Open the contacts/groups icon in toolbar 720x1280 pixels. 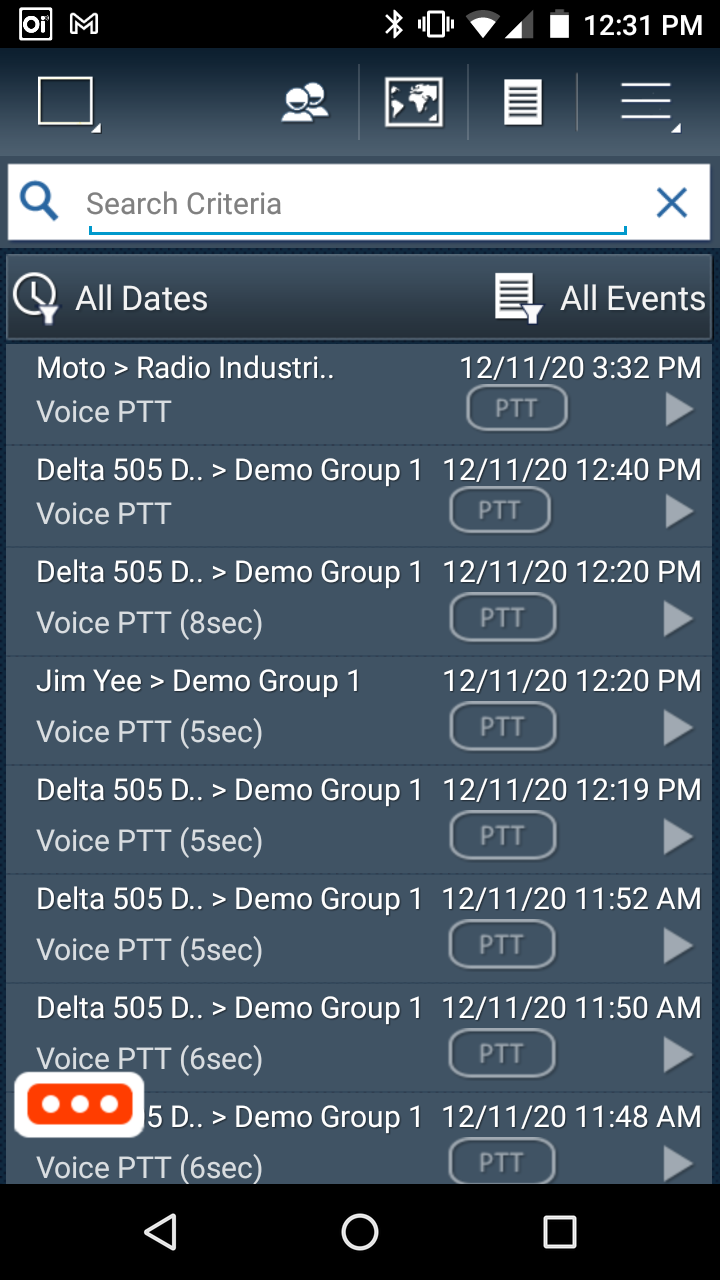[x=305, y=103]
